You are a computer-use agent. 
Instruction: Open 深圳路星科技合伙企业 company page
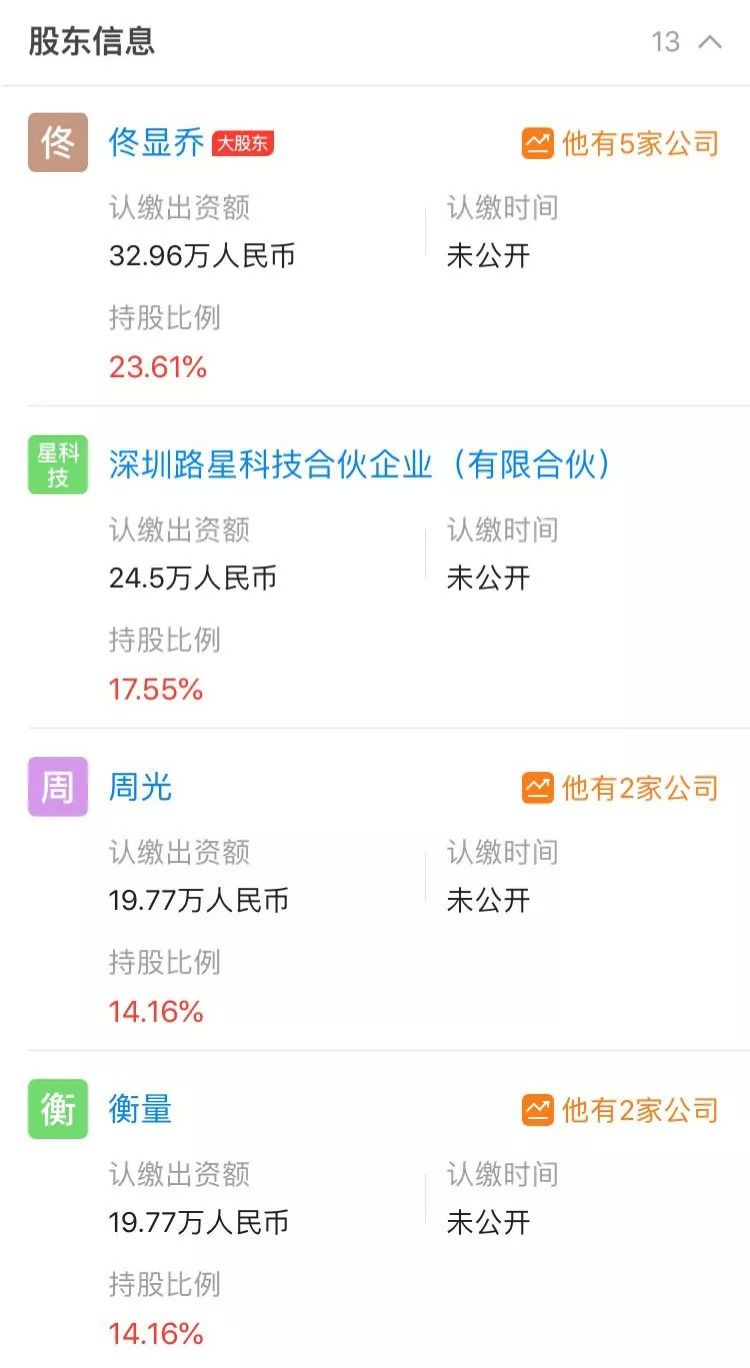click(359, 465)
